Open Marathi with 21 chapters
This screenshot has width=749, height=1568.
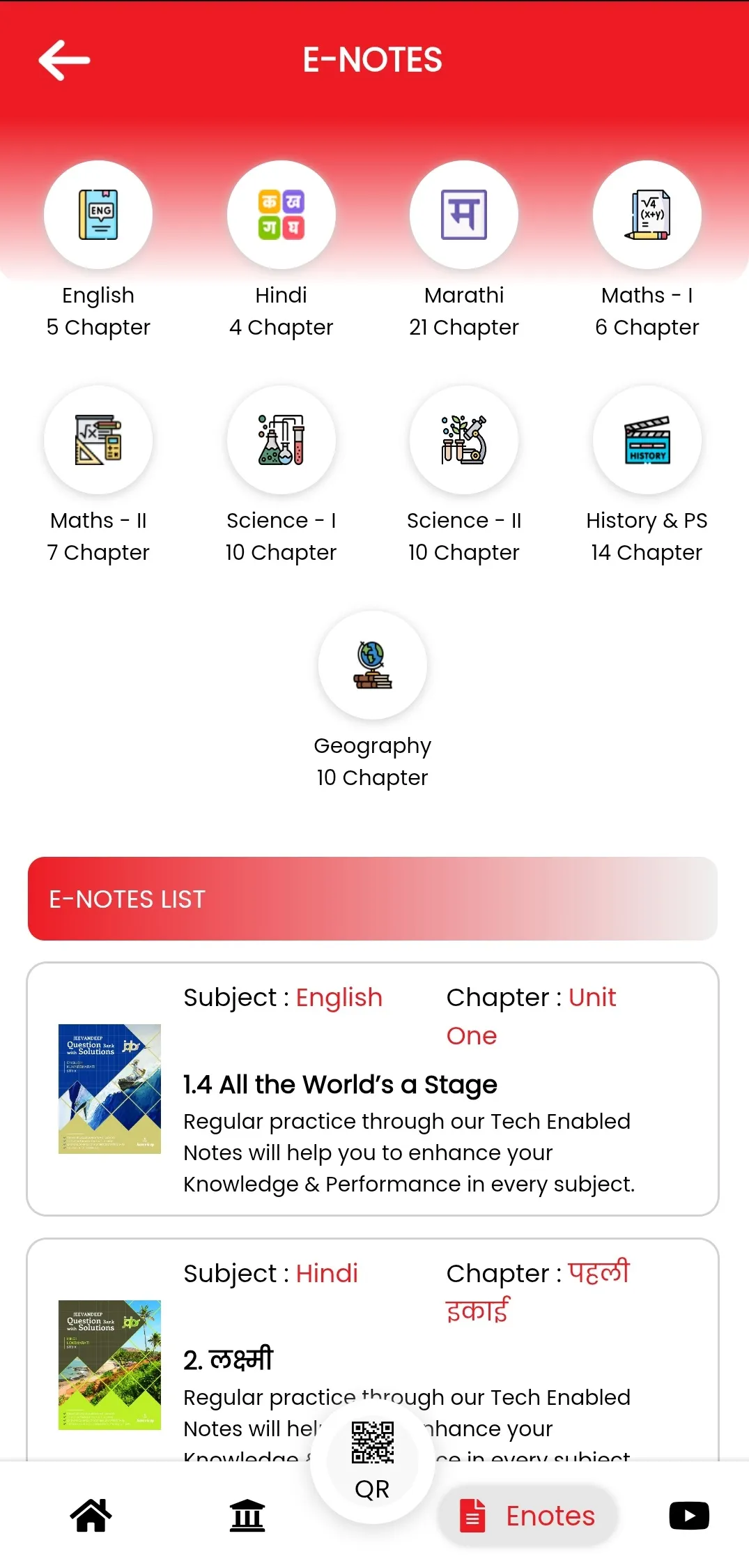(x=464, y=215)
